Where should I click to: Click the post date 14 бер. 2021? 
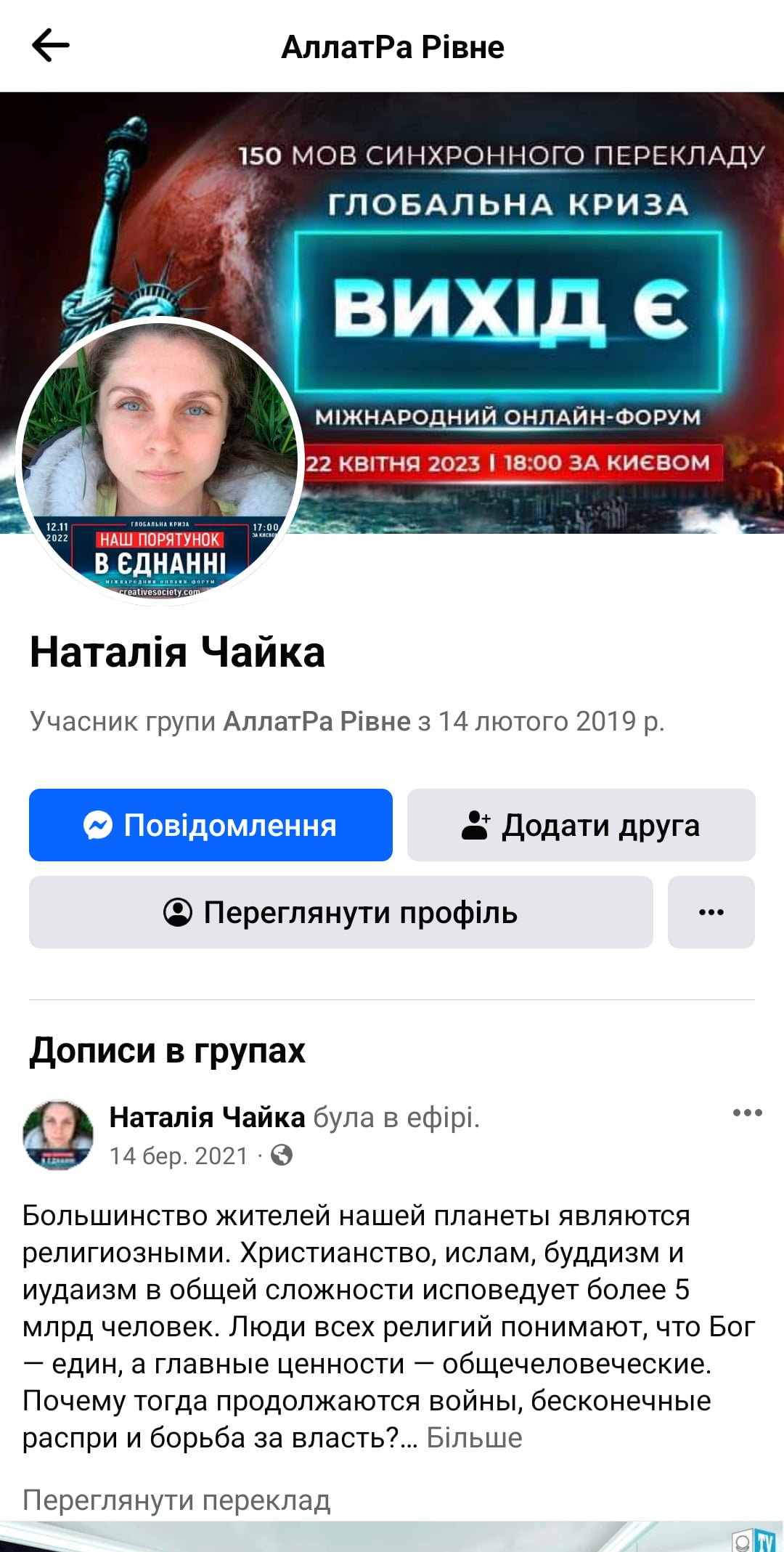(179, 1155)
